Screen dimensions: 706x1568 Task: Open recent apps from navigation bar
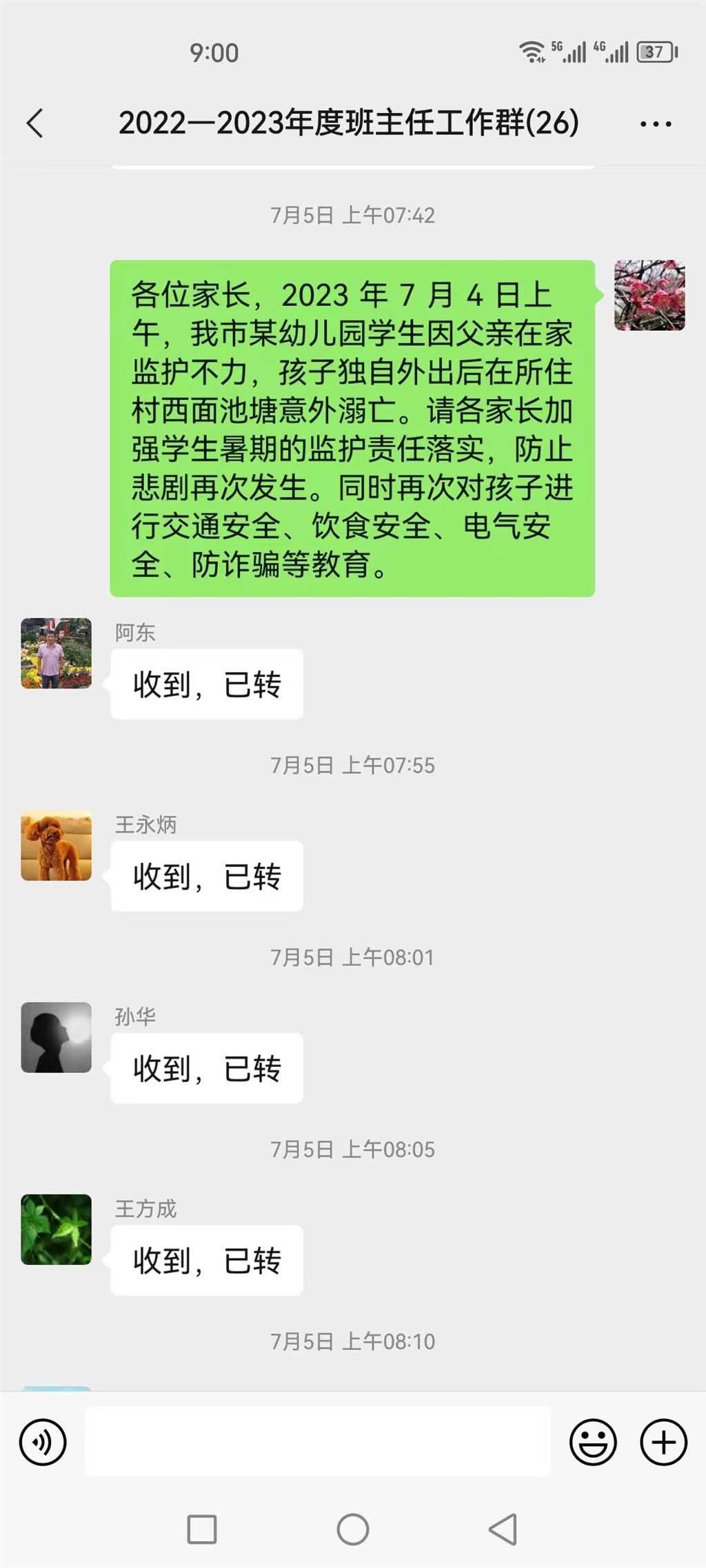click(x=202, y=1529)
